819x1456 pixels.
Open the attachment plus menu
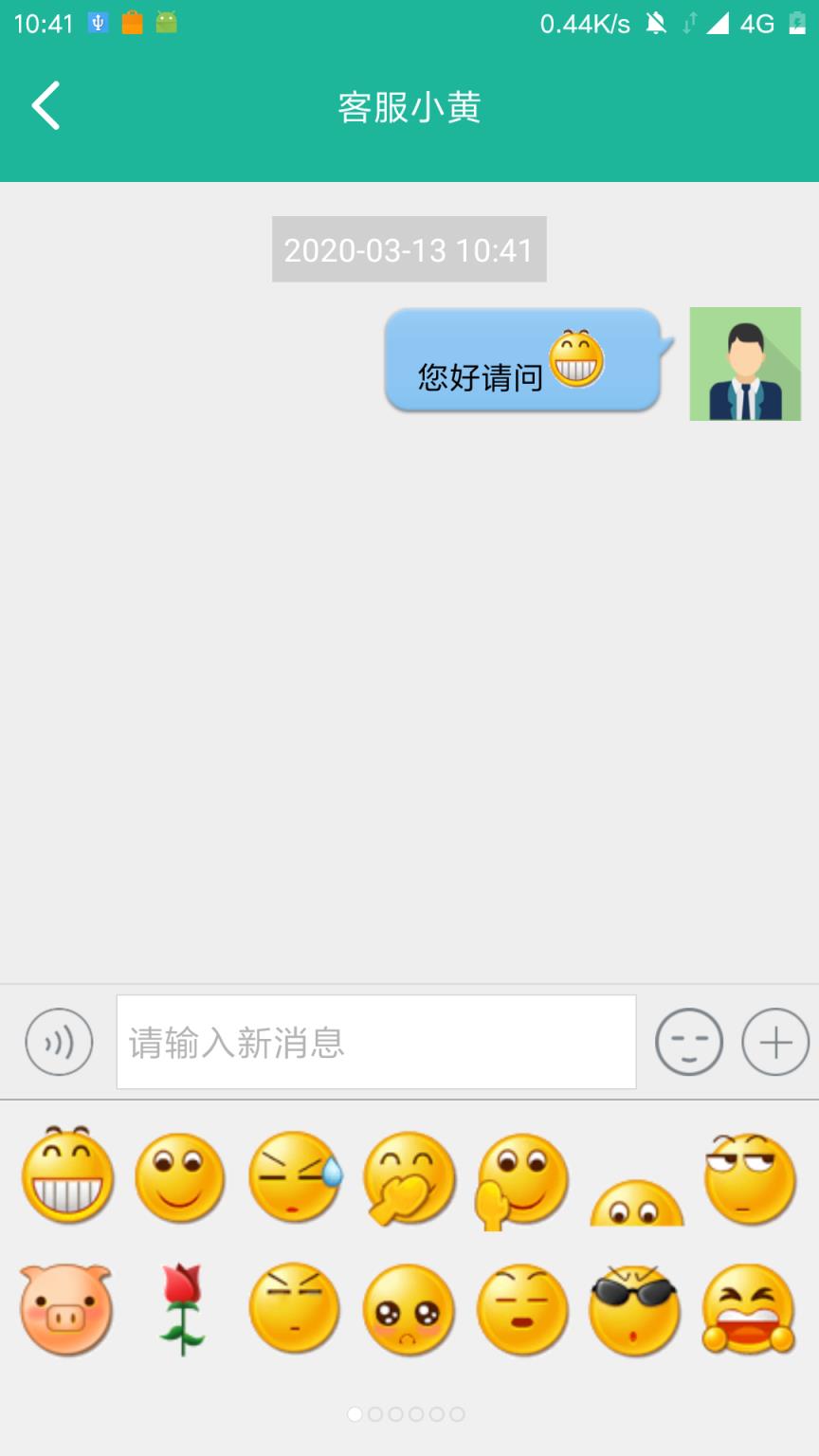point(777,1042)
